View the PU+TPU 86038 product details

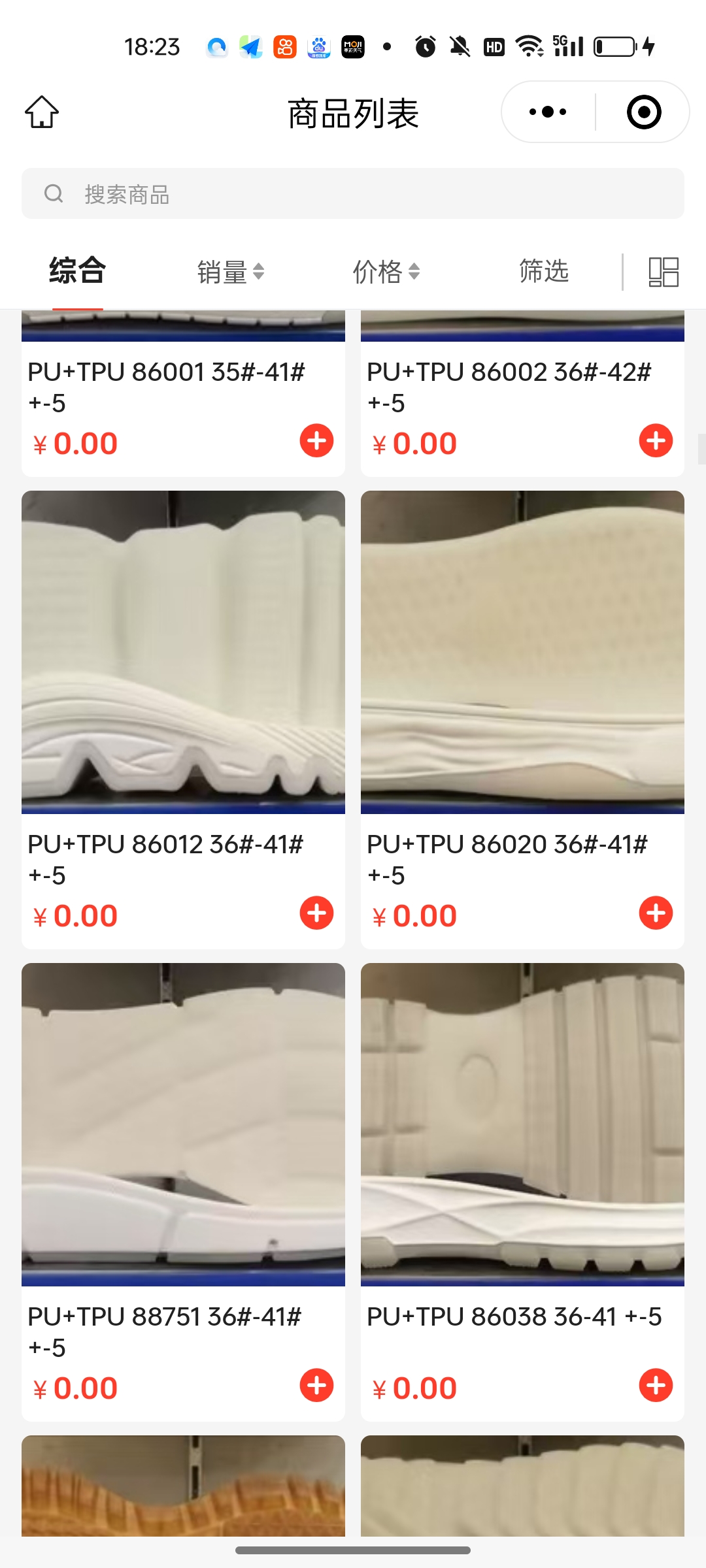click(522, 1124)
